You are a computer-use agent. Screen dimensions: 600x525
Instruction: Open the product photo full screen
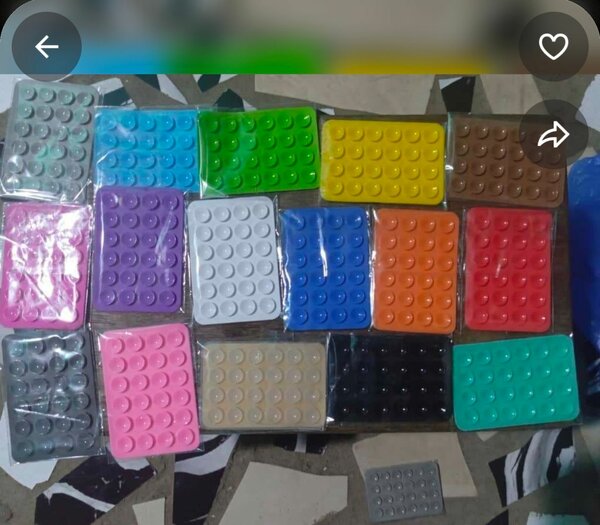tap(300, 290)
